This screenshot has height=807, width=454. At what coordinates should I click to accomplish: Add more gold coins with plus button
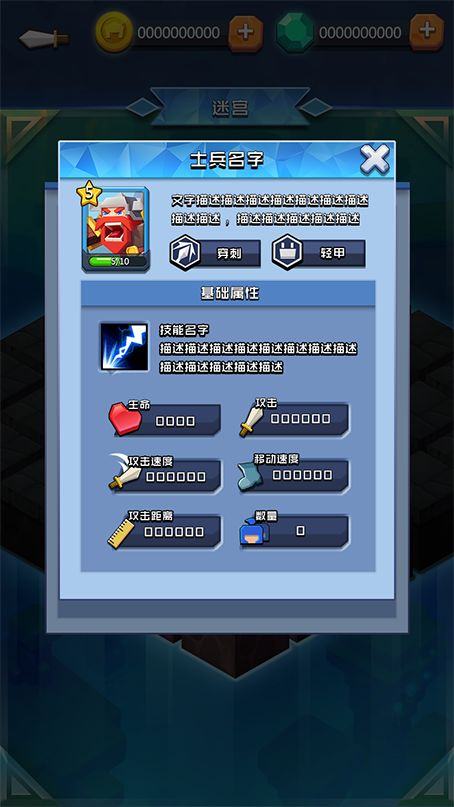pos(246,33)
